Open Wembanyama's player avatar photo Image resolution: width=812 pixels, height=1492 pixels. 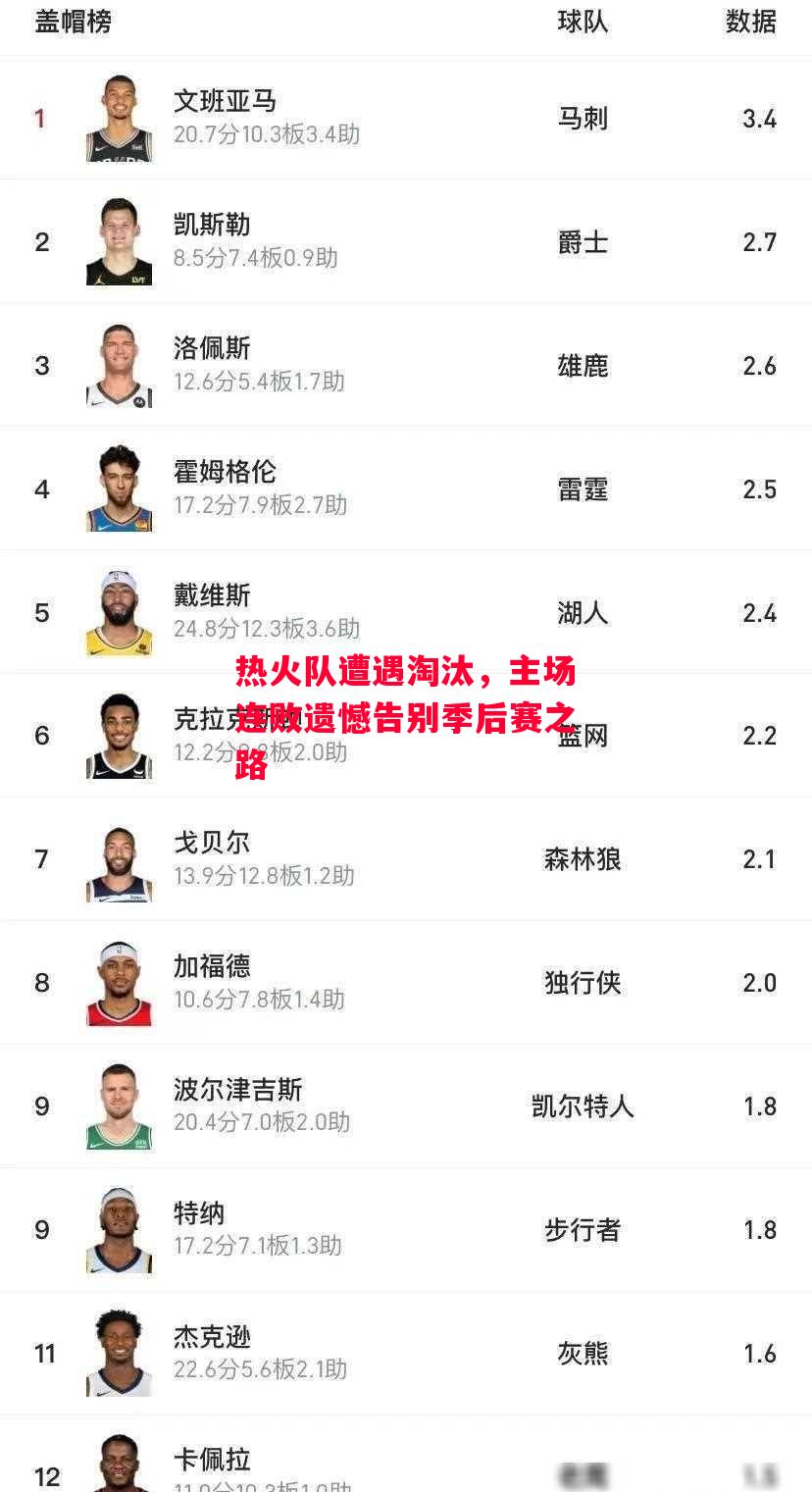(x=118, y=118)
